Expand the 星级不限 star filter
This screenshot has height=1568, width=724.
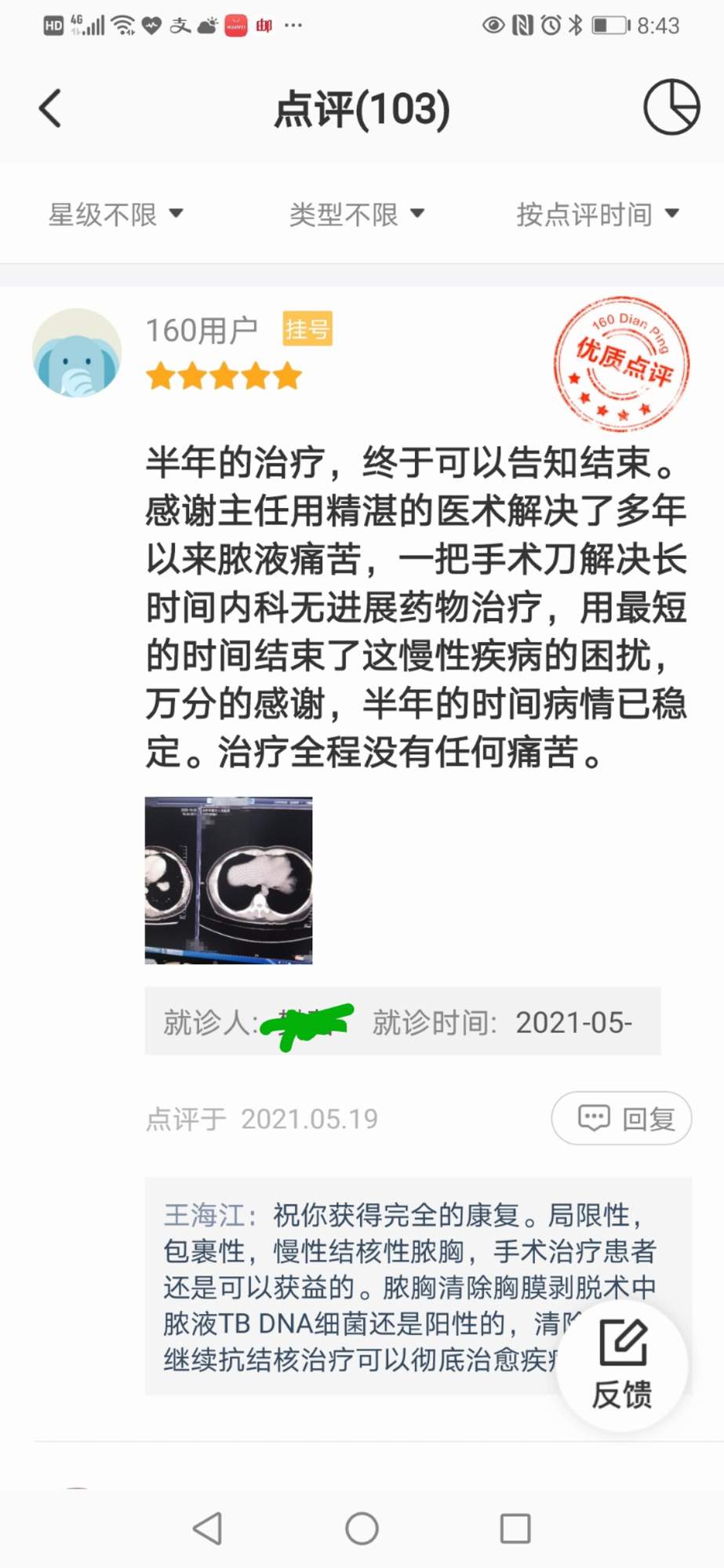(116, 214)
